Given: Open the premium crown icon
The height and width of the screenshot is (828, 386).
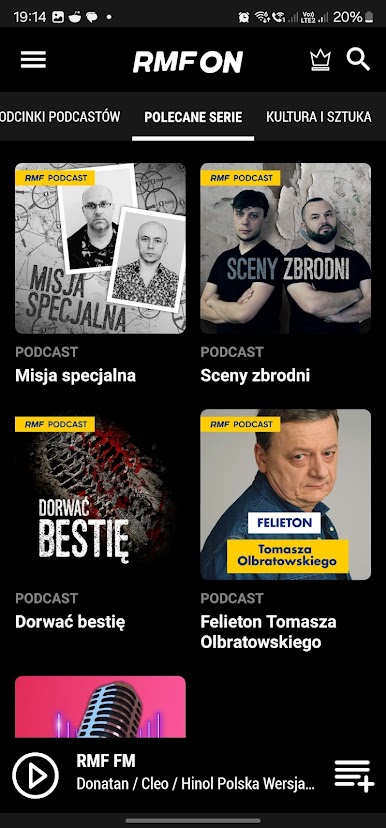Looking at the screenshot, I should tap(320, 60).
